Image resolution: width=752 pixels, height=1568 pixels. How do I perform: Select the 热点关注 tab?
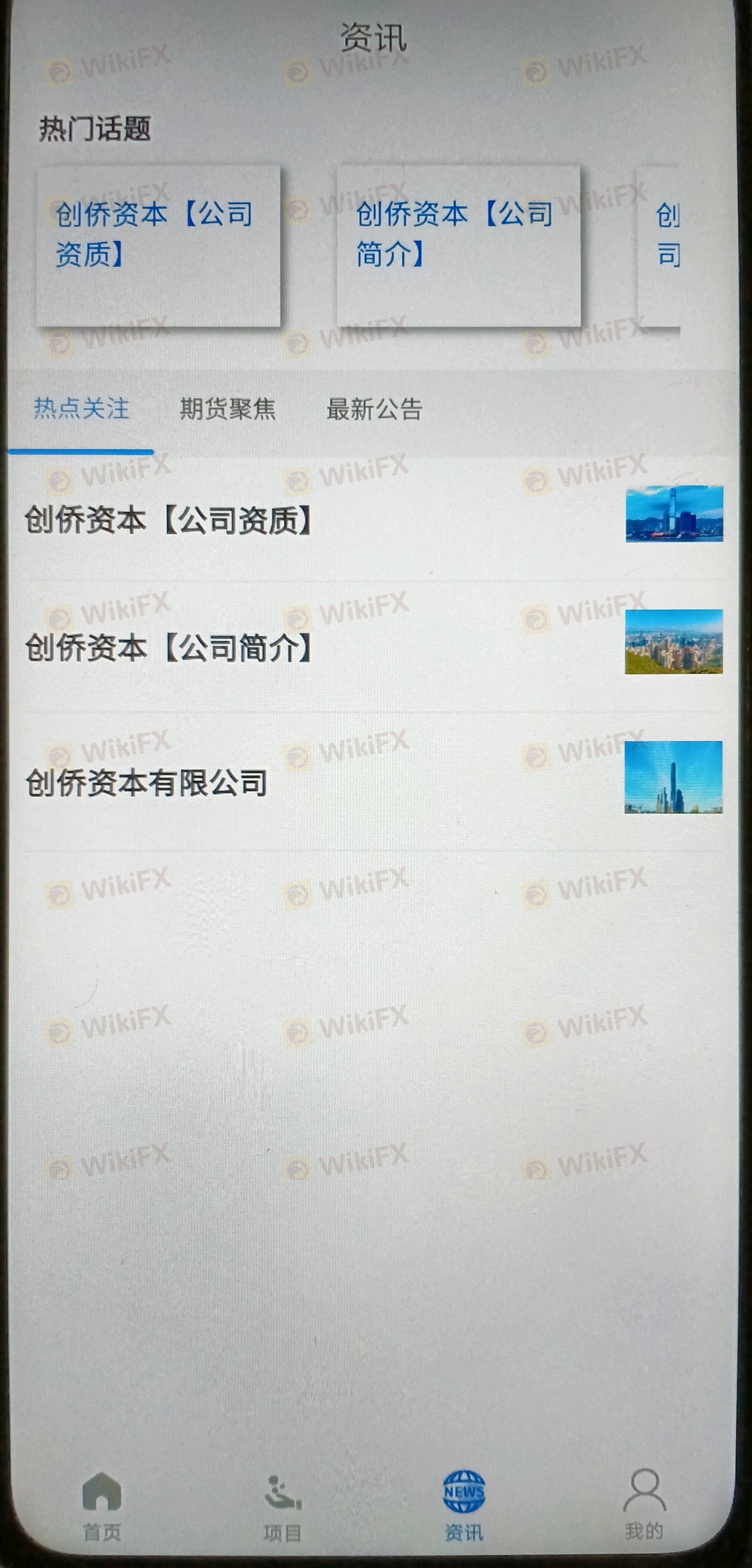tap(81, 409)
